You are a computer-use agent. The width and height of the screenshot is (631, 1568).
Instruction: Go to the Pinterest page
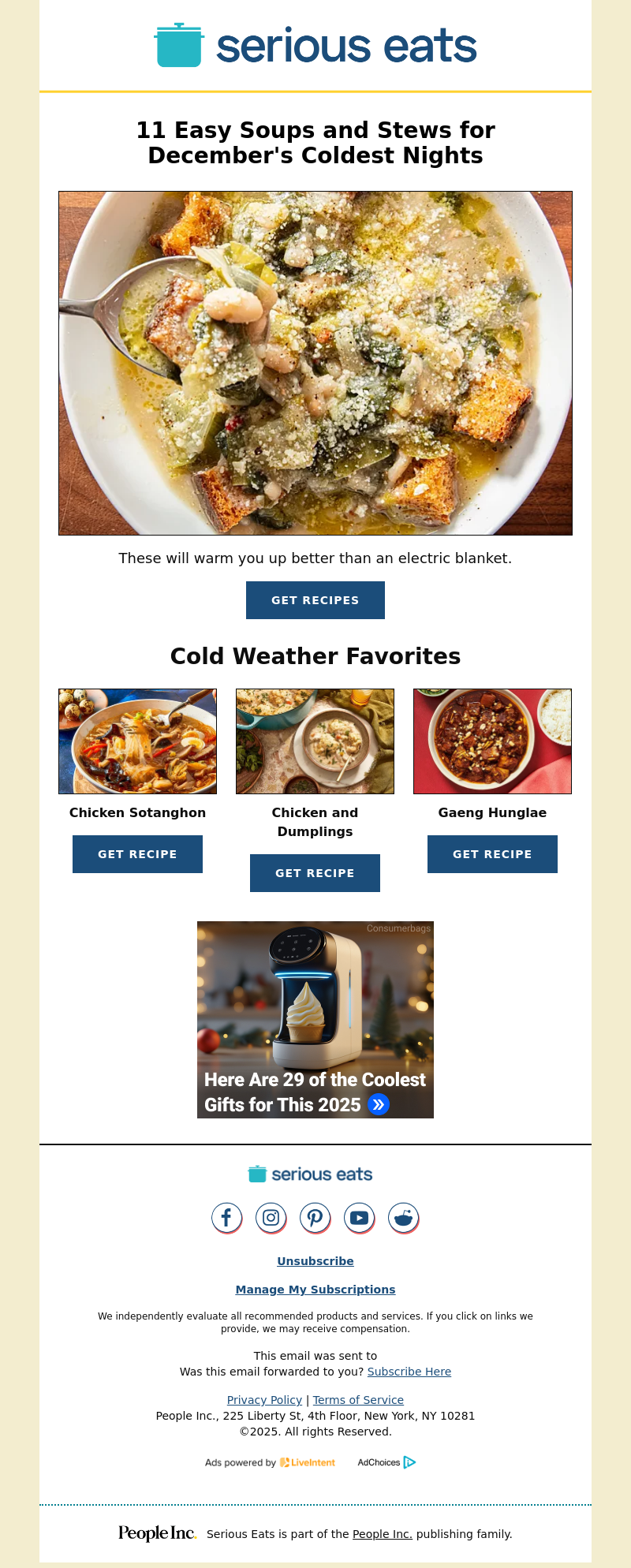click(x=315, y=1218)
